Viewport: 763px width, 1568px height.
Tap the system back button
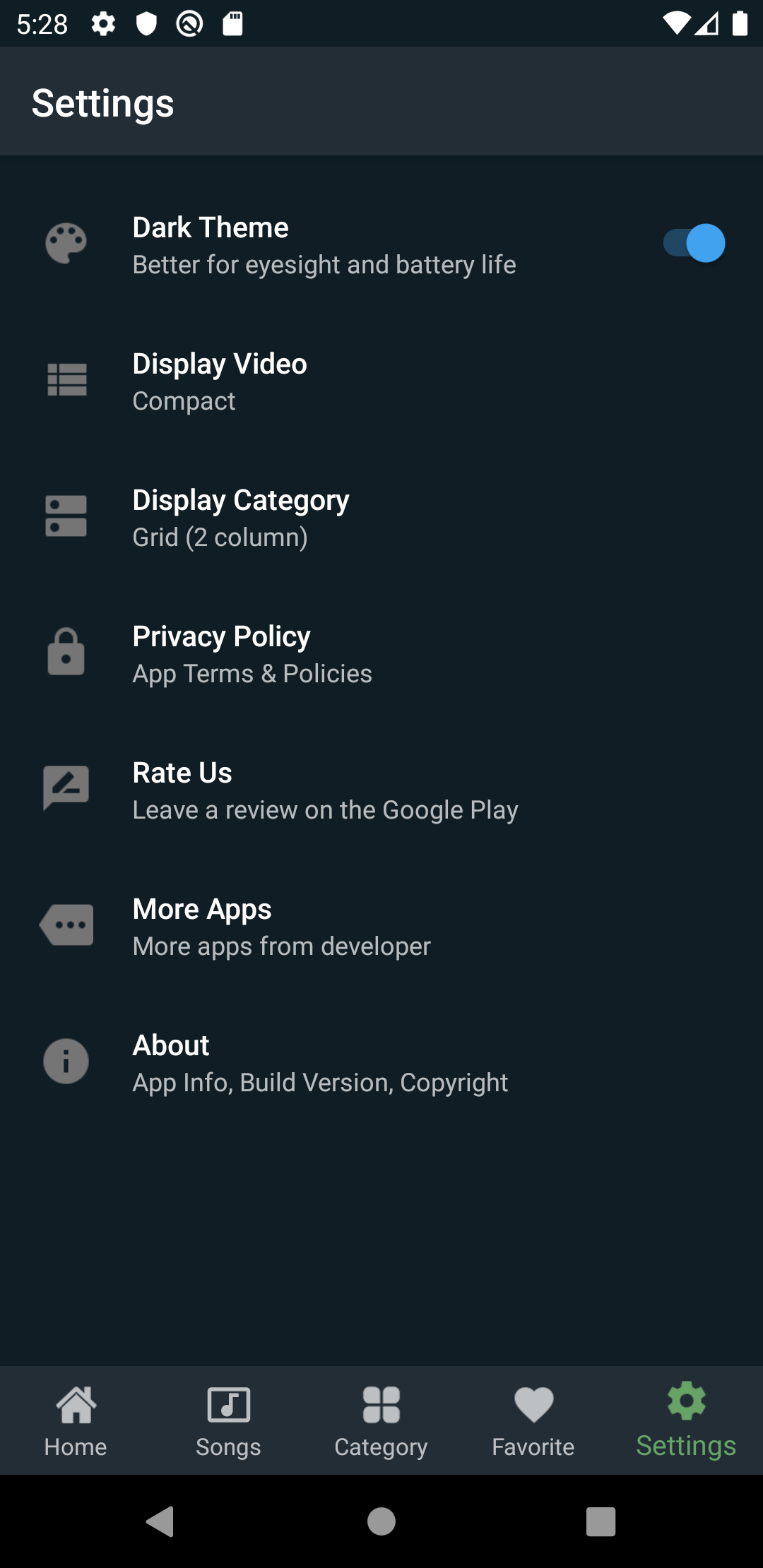pyautogui.click(x=160, y=1521)
